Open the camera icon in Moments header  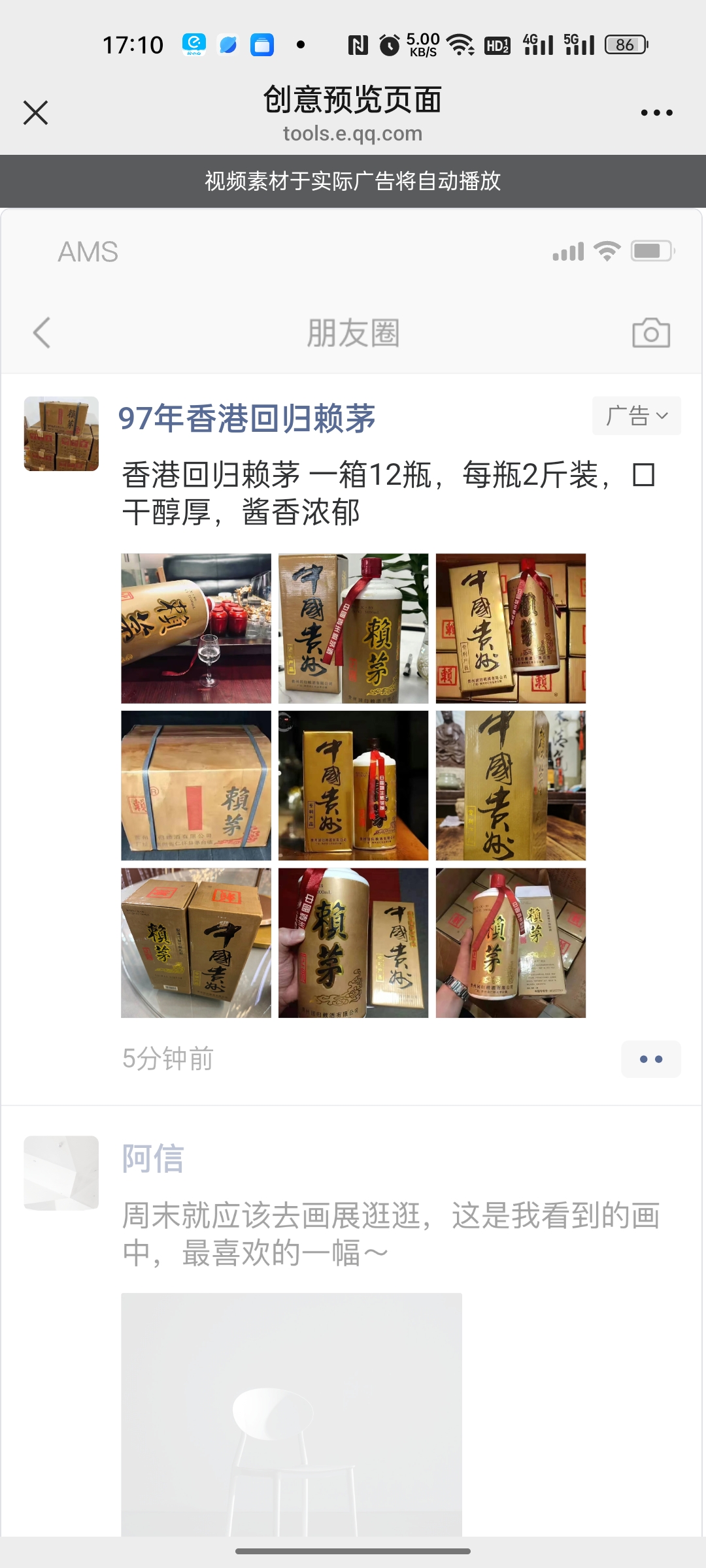click(650, 333)
